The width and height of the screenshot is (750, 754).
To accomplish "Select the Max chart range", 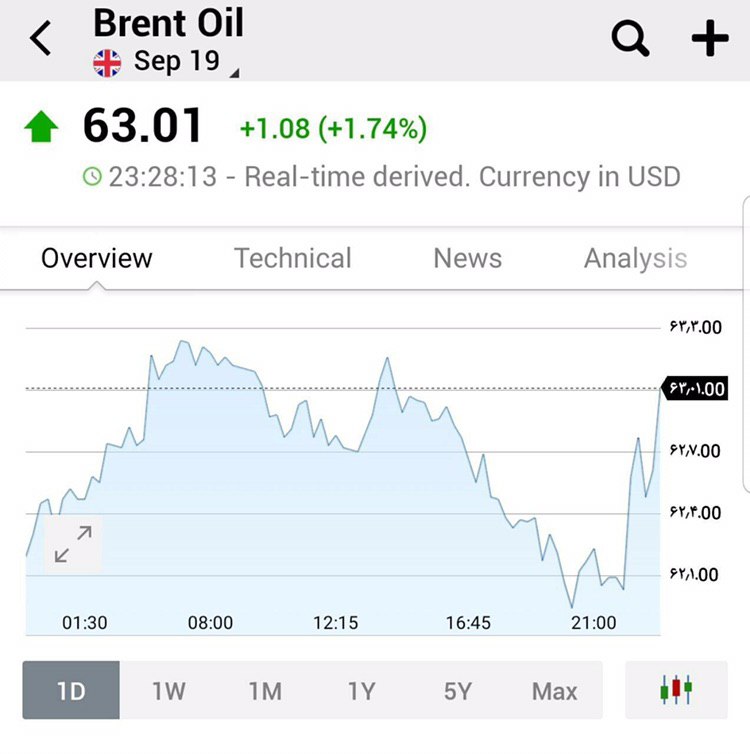I will point(554,690).
